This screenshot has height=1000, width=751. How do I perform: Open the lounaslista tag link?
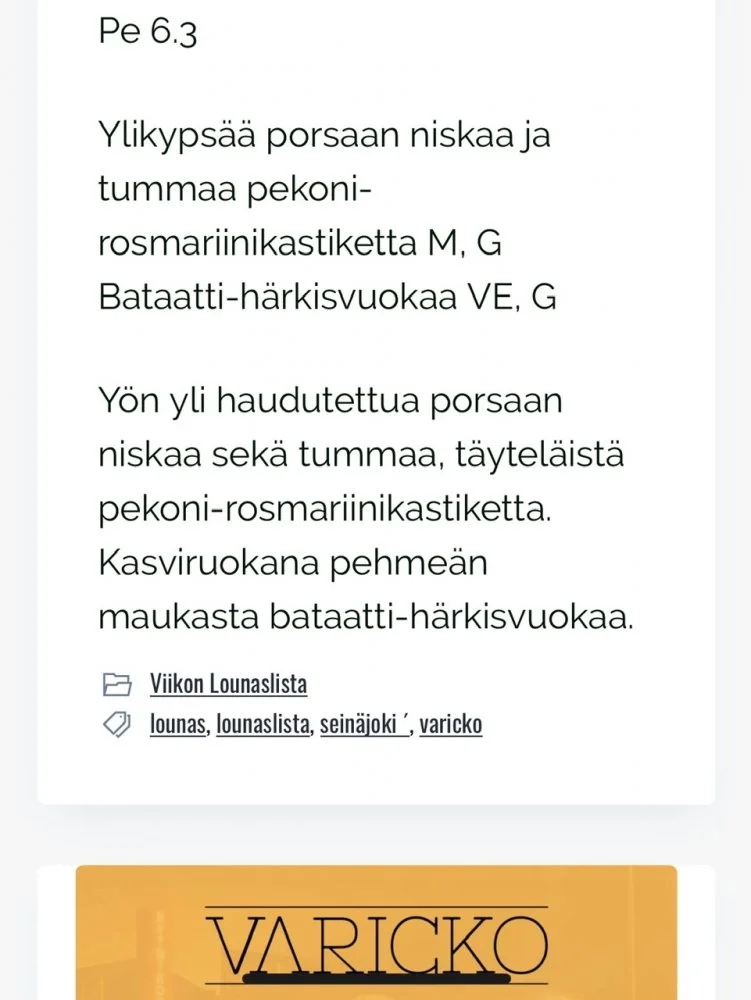[x=263, y=724]
